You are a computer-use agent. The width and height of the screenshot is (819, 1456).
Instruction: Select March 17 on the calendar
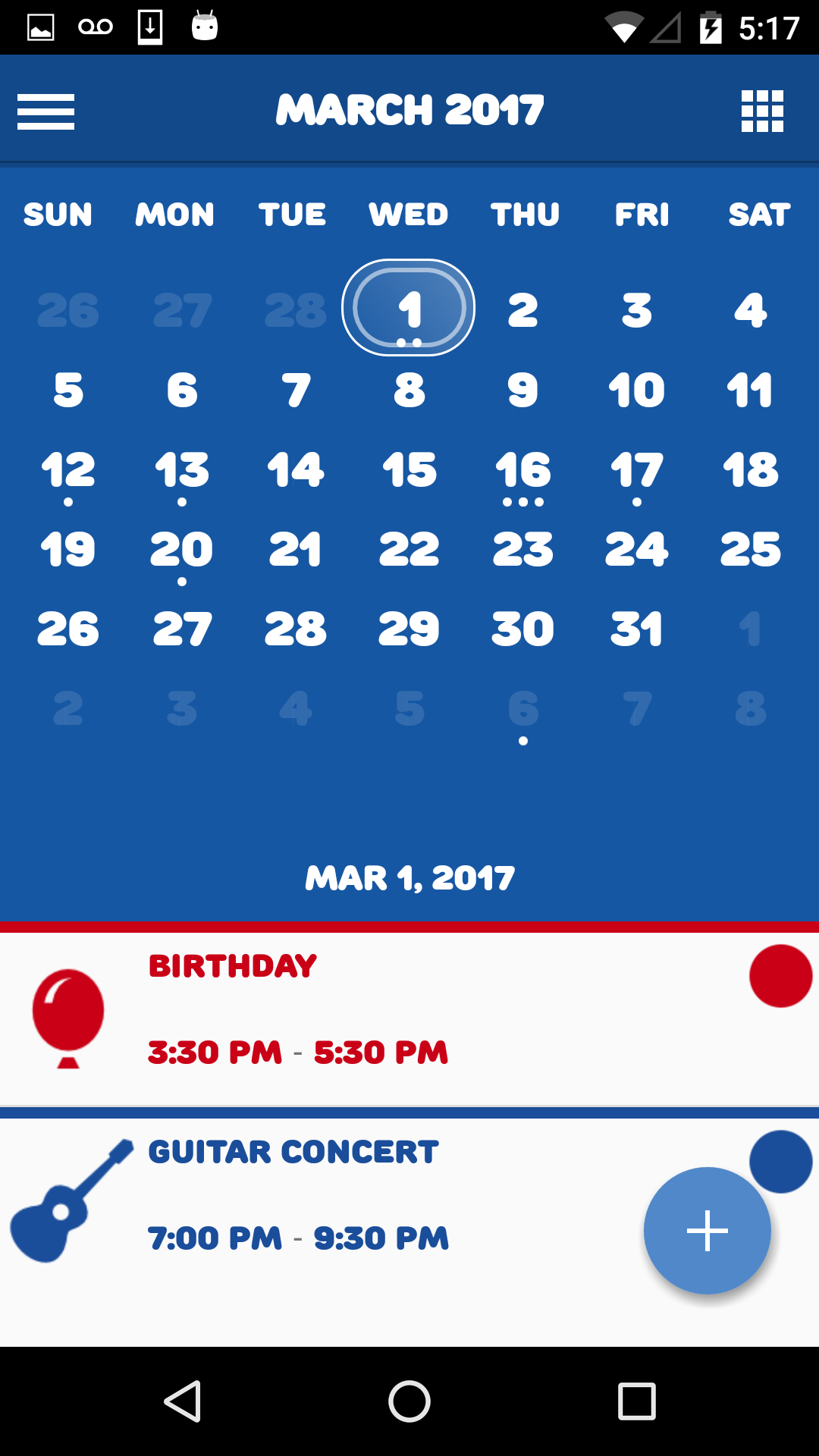[637, 470]
